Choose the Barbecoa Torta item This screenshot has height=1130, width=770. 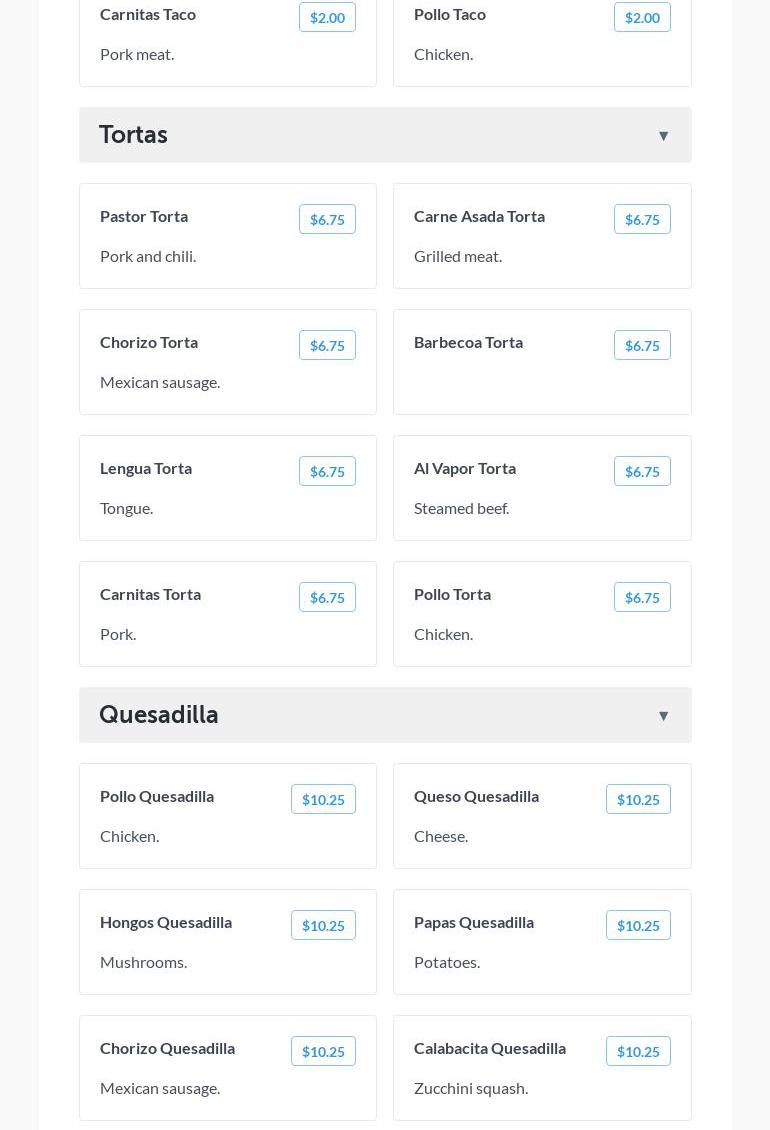point(542,362)
